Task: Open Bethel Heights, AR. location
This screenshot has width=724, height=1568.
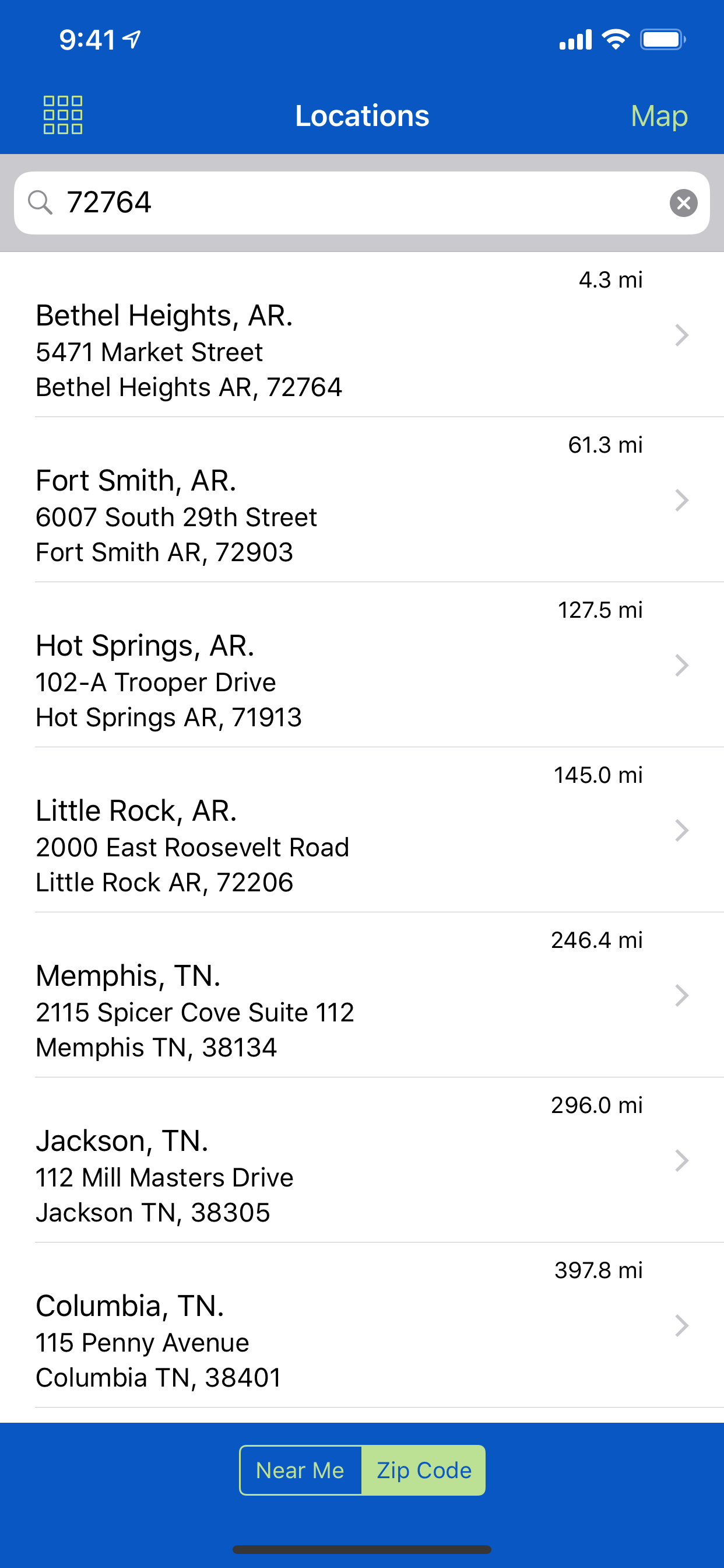Action: click(x=362, y=335)
